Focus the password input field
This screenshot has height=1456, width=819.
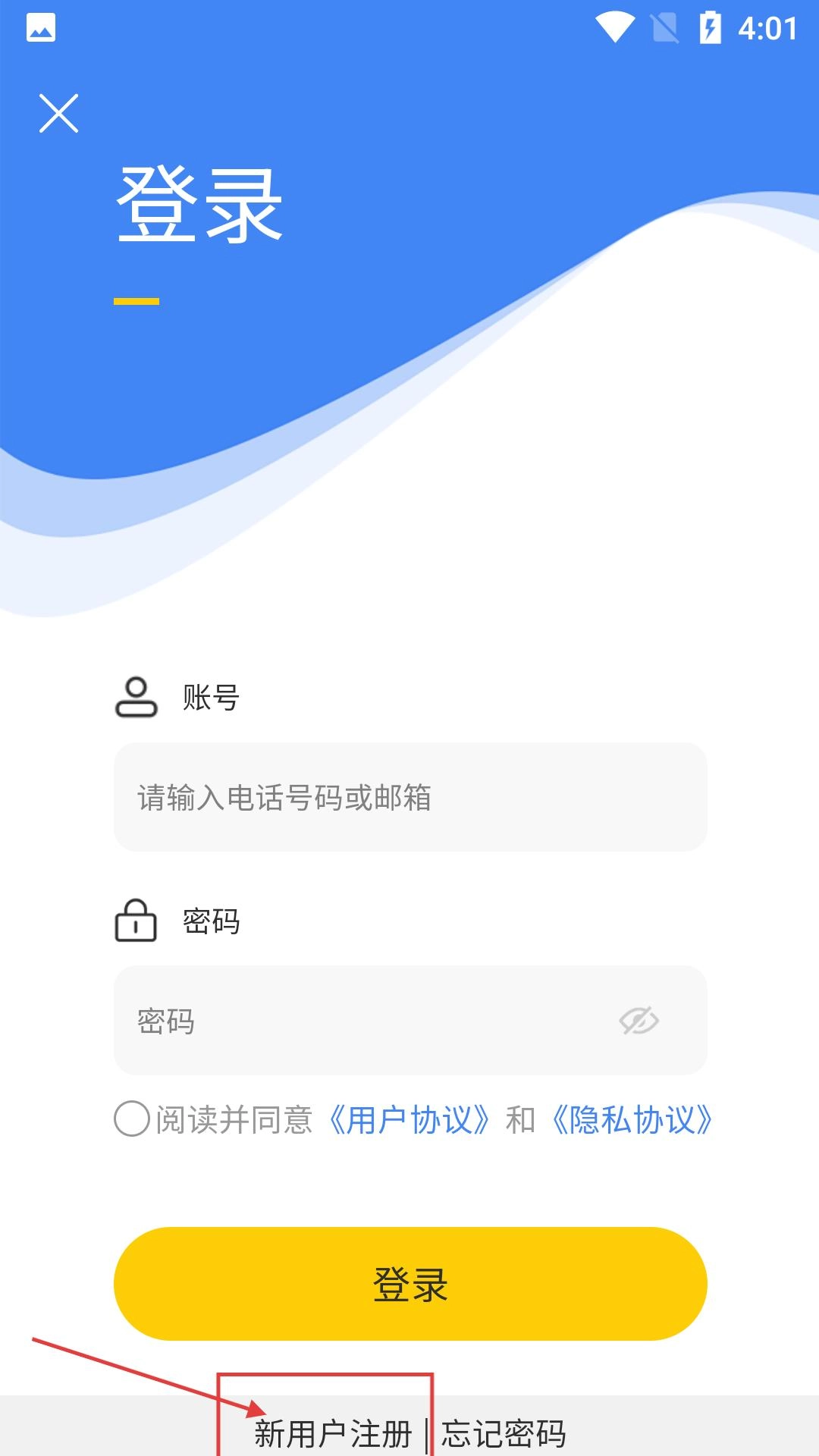point(364,1021)
